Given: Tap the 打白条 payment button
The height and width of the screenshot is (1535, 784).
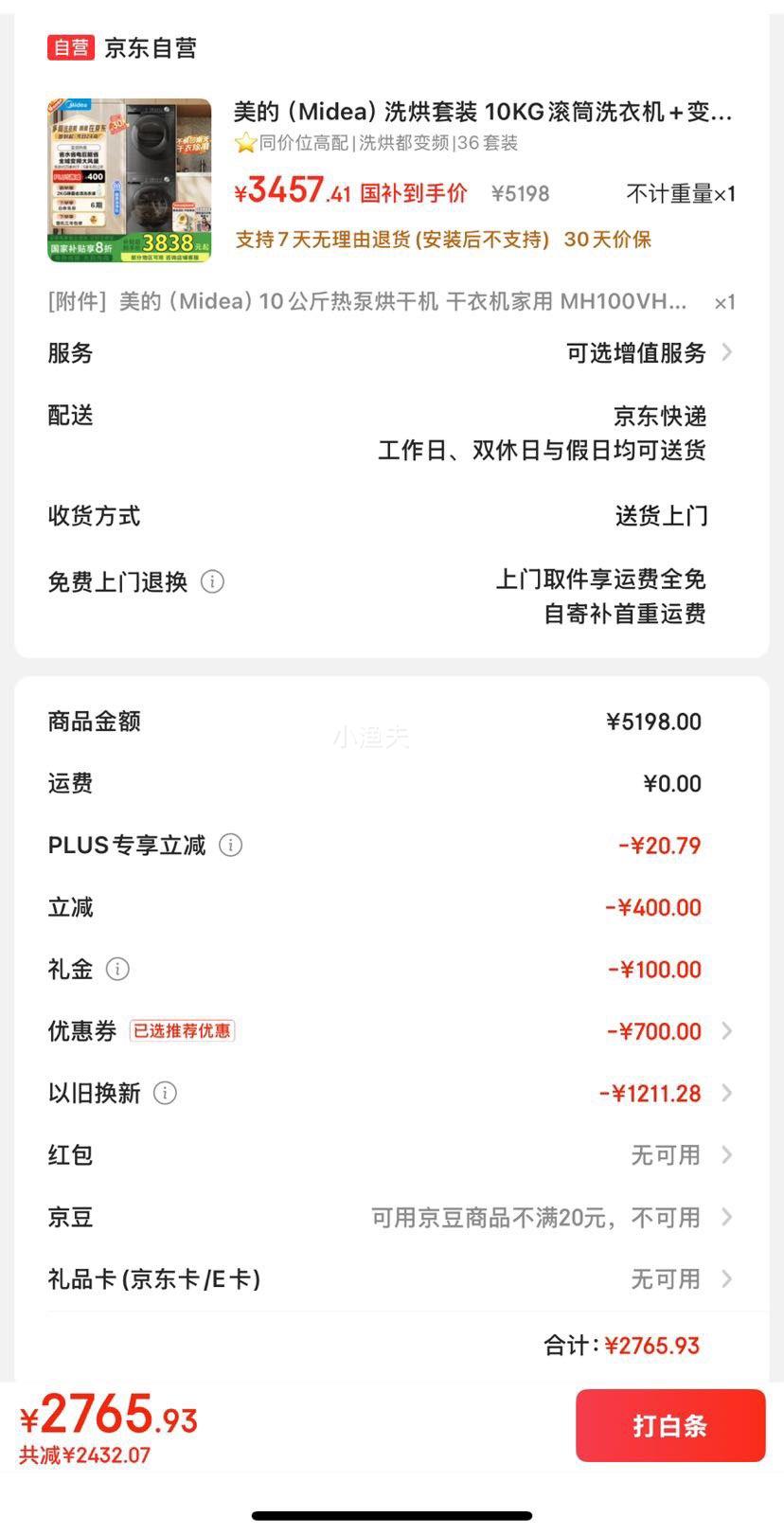Looking at the screenshot, I should [669, 1425].
